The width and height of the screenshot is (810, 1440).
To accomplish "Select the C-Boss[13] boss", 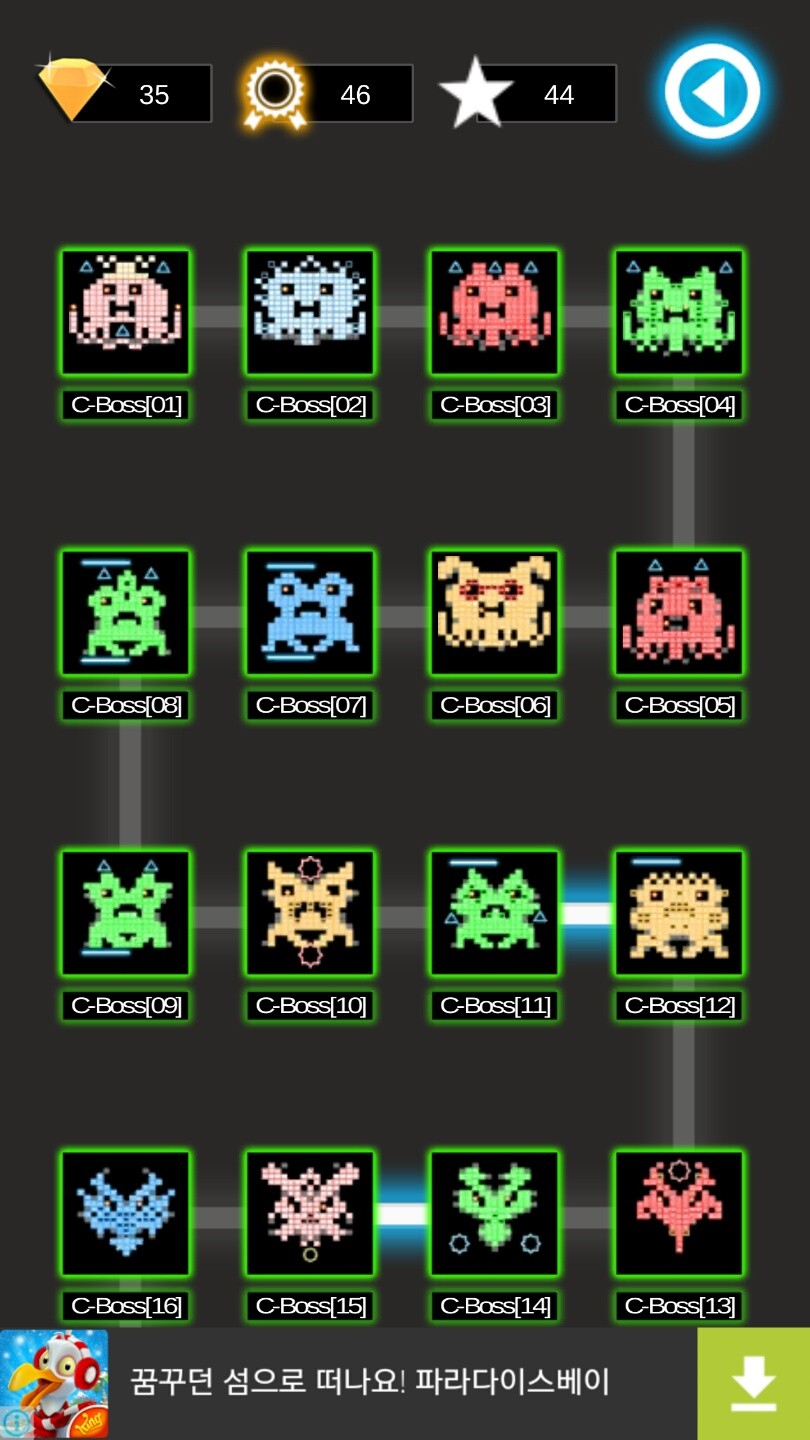I will [679, 1213].
